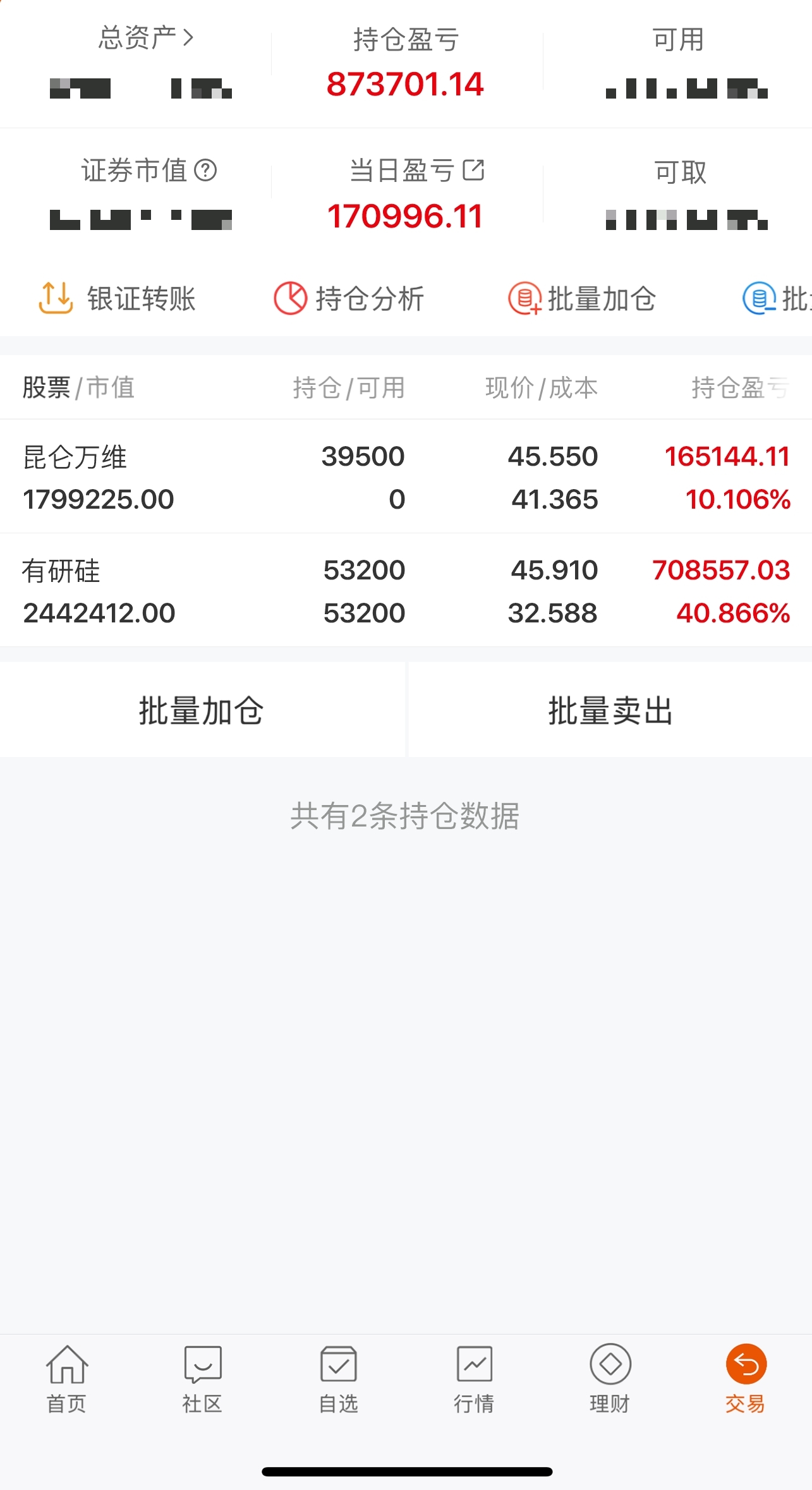
Task: Tap 批量加仓 shortcut with red coin icon
Action: (582, 298)
